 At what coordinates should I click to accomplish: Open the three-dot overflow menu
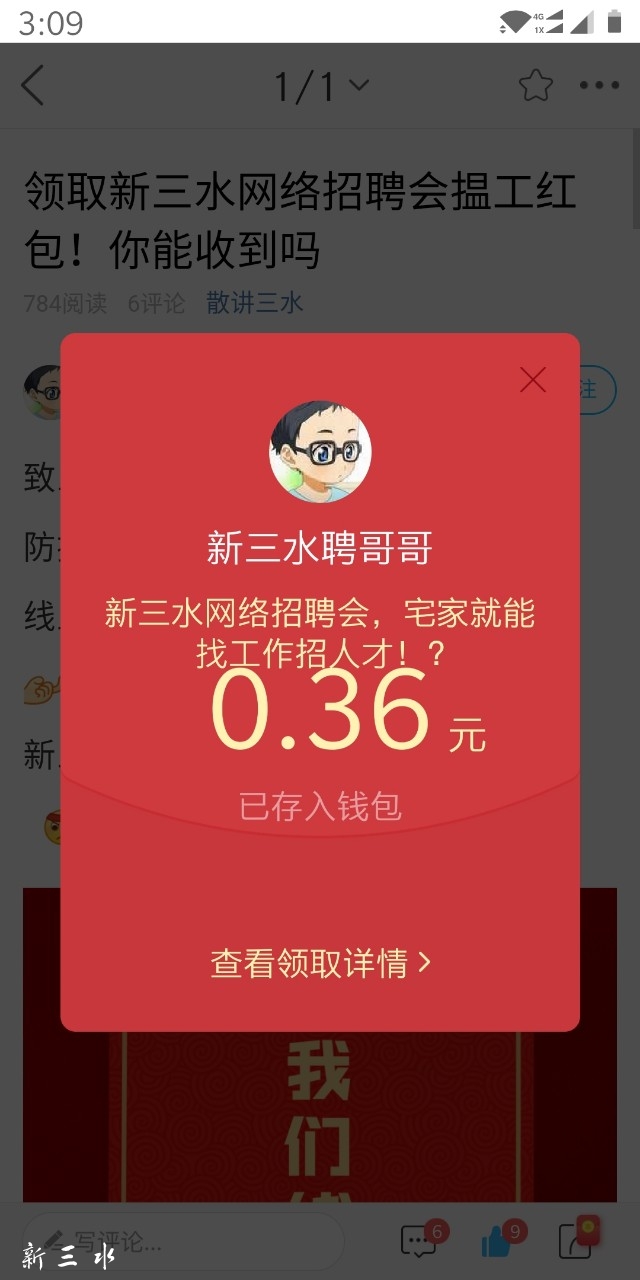point(599,86)
